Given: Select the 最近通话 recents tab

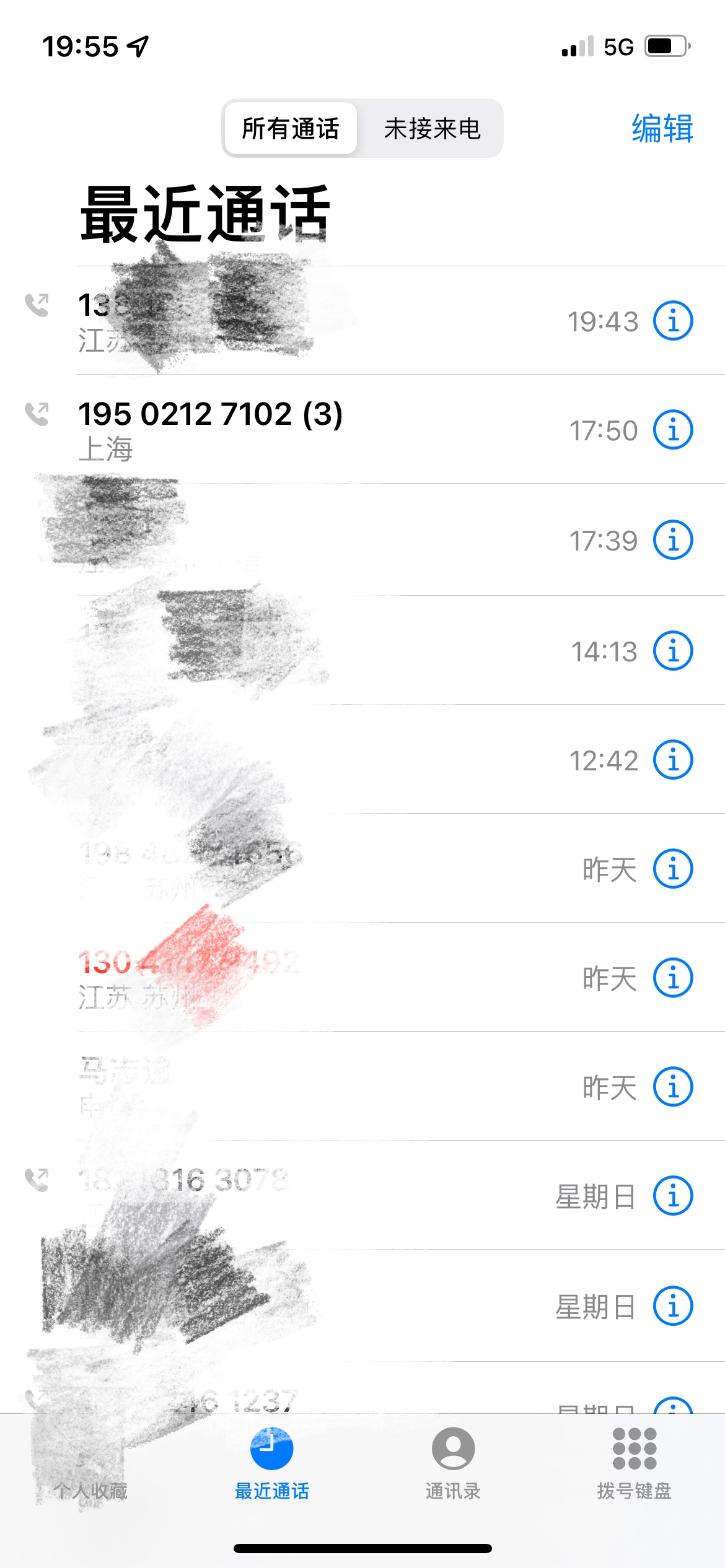Looking at the screenshot, I should tap(272, 1463).
